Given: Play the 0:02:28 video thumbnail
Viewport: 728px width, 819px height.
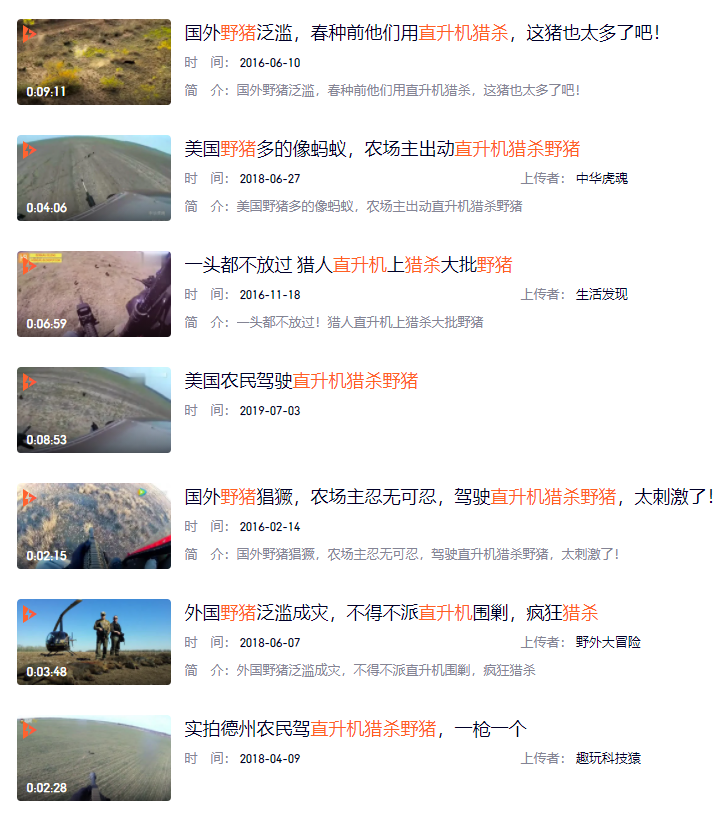Looking at the screenshot, I should click(x=94, y=758).
